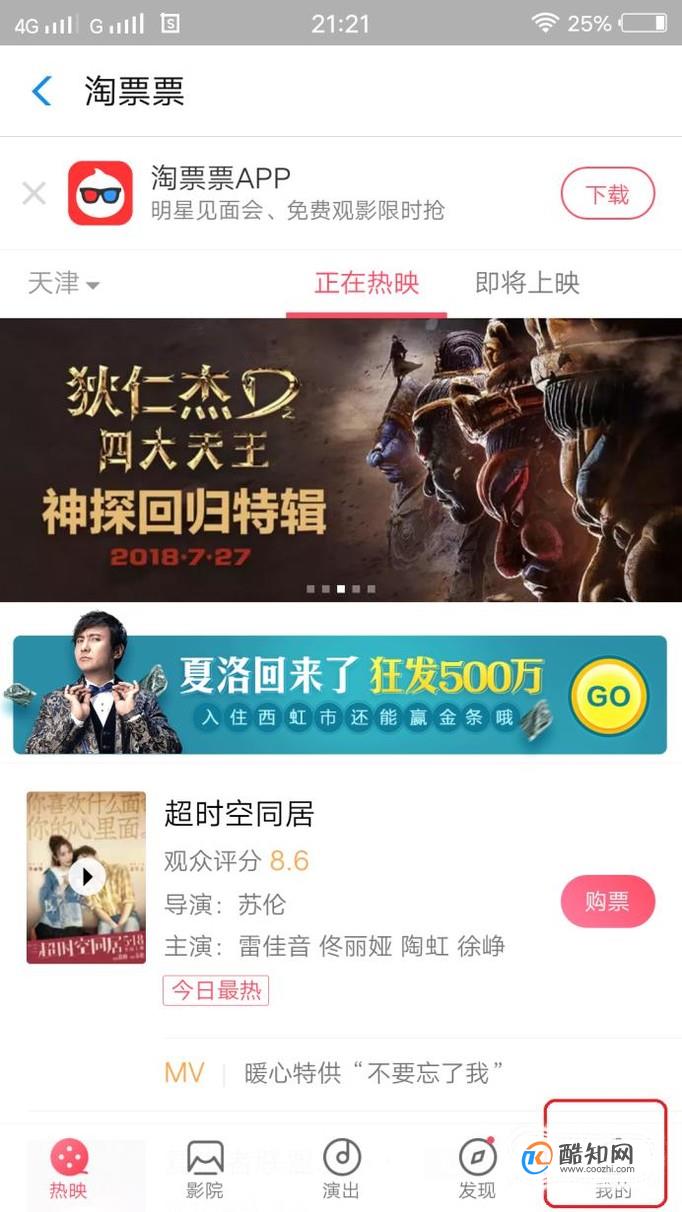Go back from 淘票票 page
This screenshot has width=682, height=1212.
pyautogui.click(x=42, y=92)
